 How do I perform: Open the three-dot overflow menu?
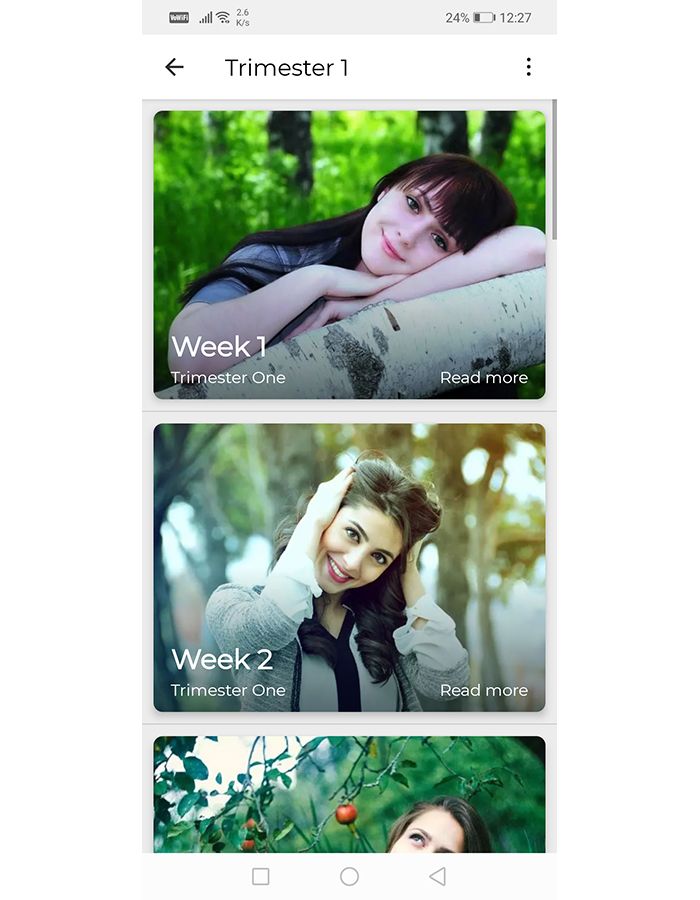528,67
